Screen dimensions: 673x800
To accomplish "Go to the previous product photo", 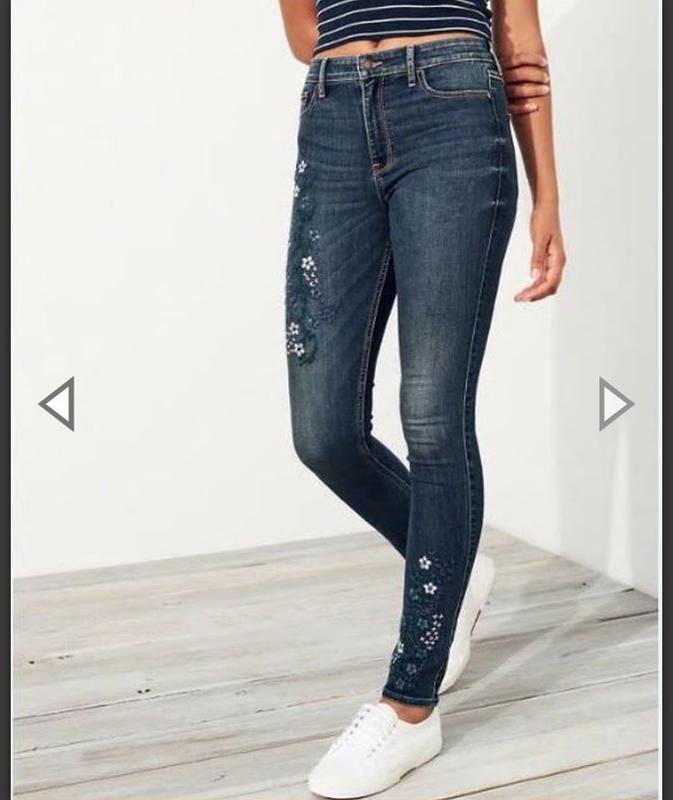I will click(57, 404).
